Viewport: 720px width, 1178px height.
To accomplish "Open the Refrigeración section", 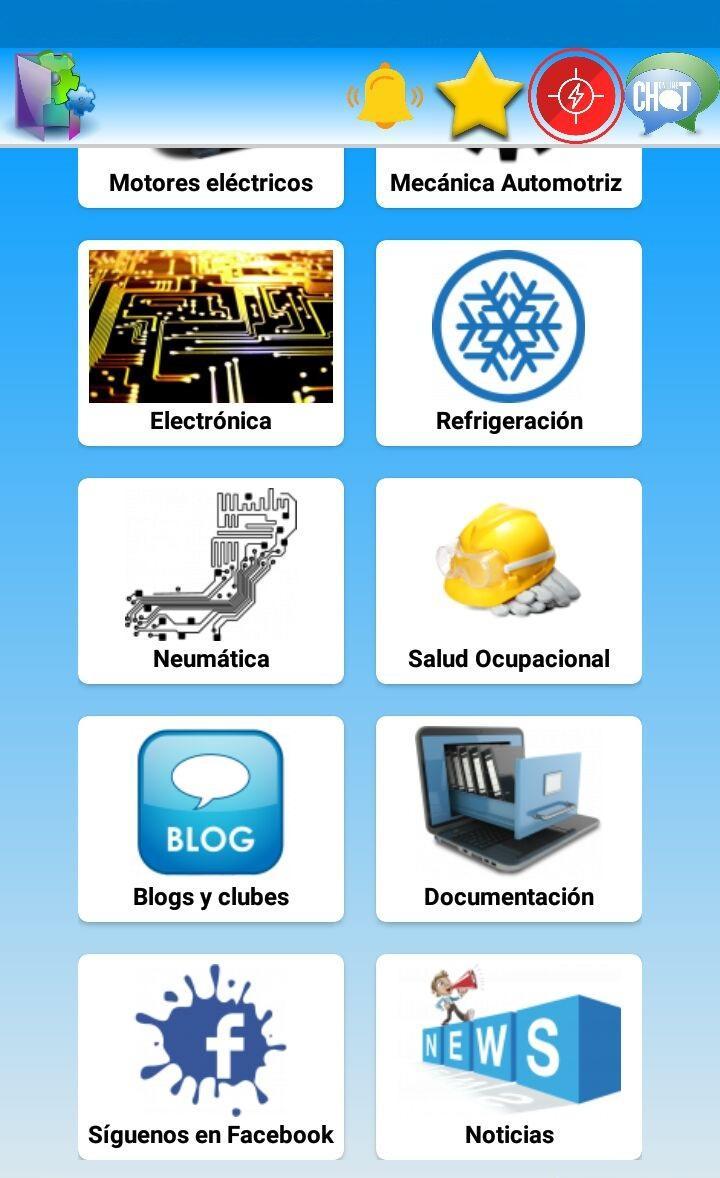I will point(508,342).
